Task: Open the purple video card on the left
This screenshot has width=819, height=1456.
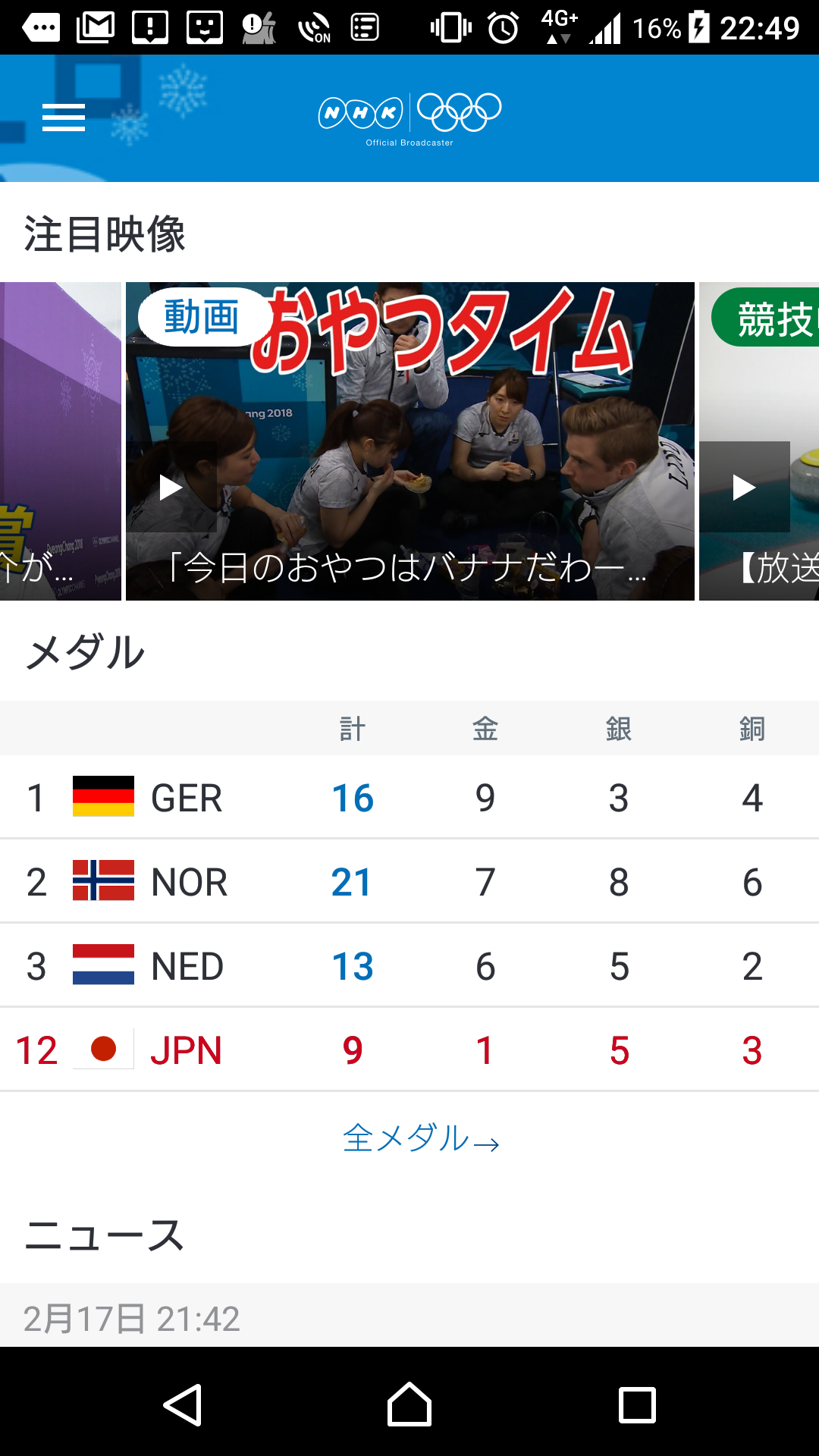Action: [61, 441]
